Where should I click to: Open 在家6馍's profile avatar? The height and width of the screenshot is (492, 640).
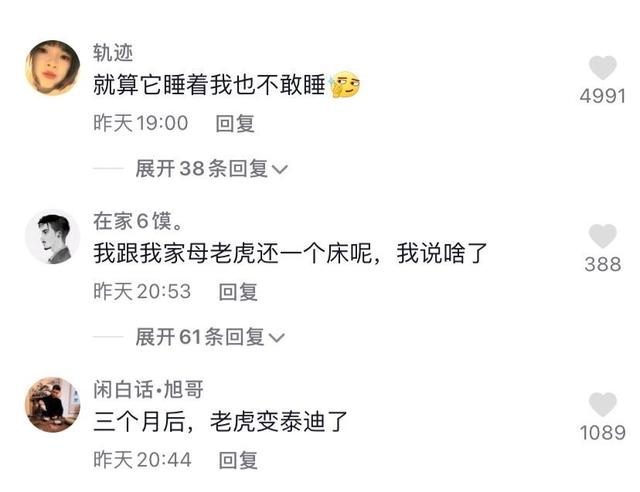(x=52, y=237)
